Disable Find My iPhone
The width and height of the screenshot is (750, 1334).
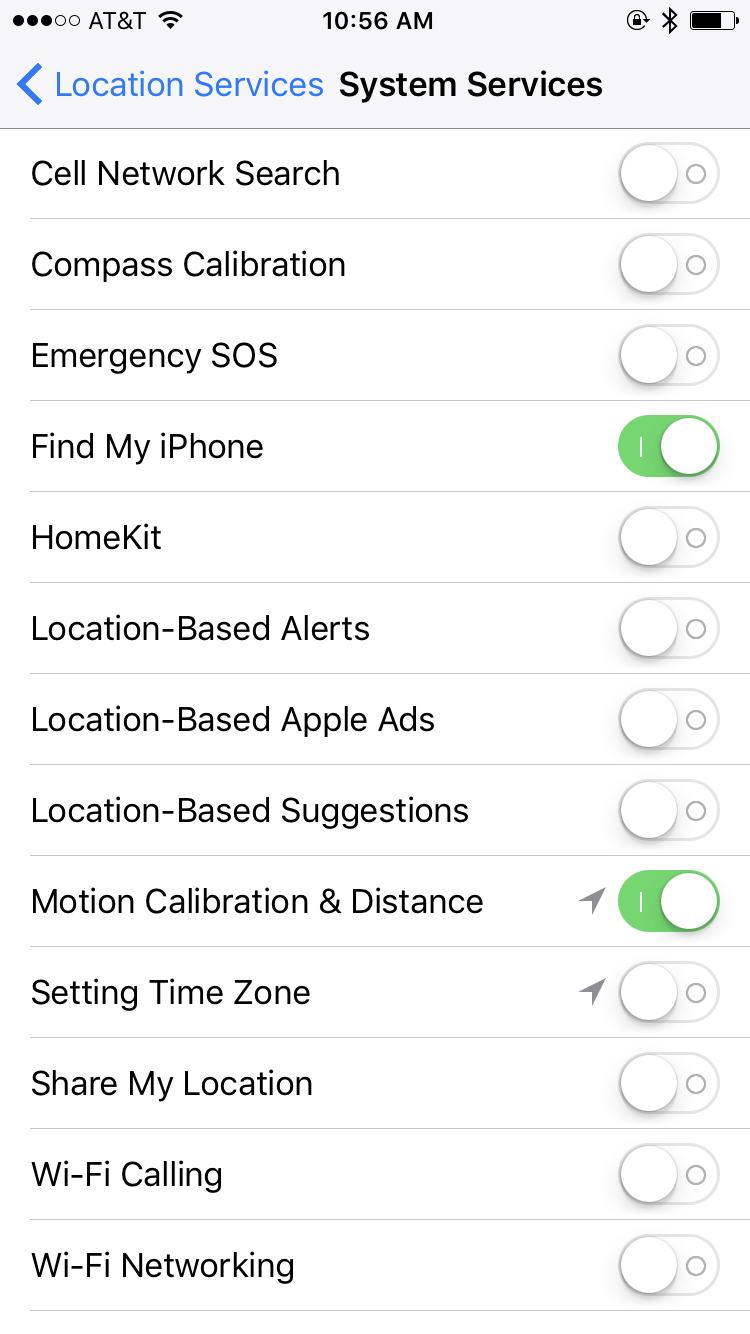[669, 447]
